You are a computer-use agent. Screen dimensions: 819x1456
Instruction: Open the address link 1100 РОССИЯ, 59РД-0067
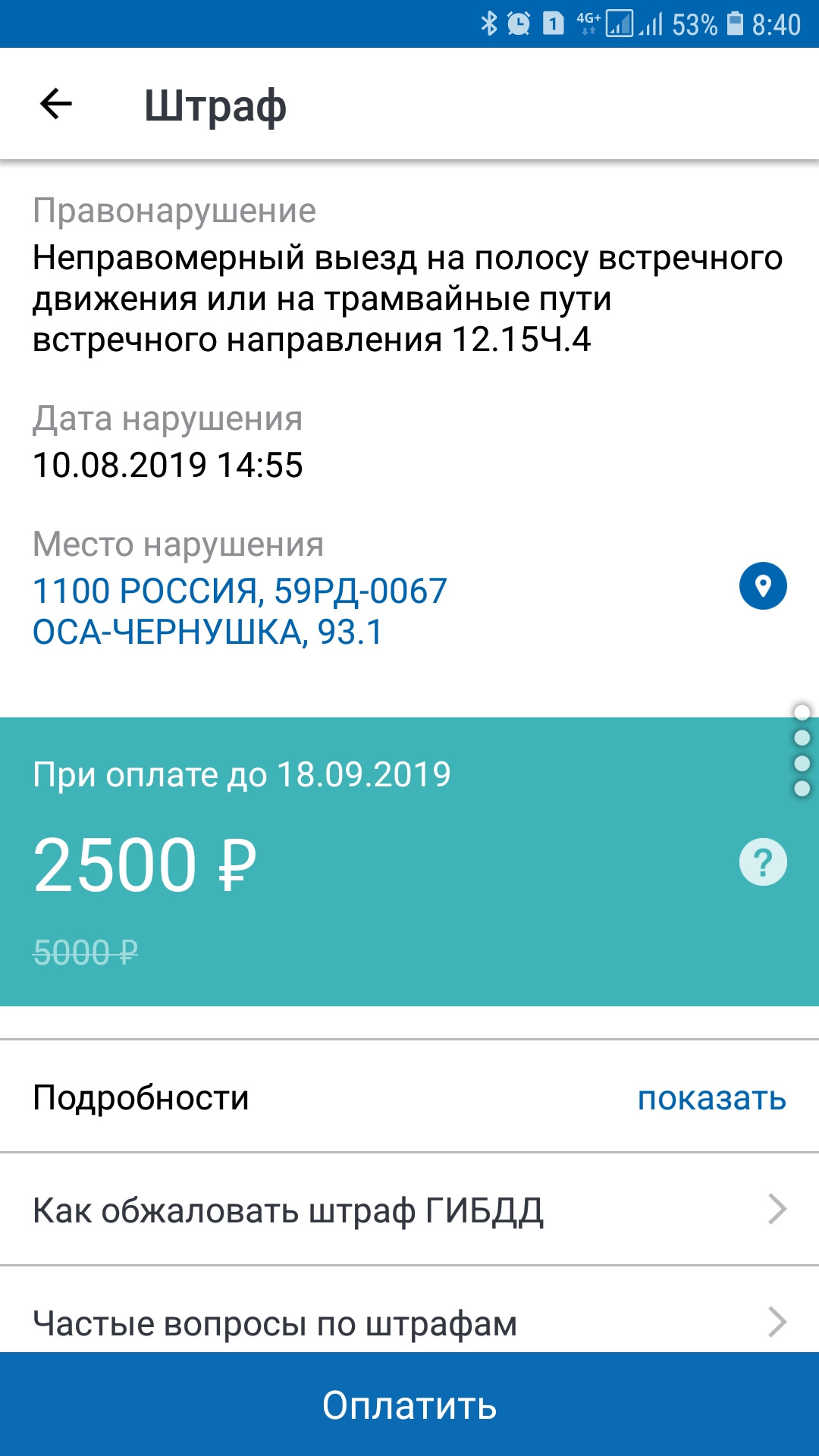point(240,611)
